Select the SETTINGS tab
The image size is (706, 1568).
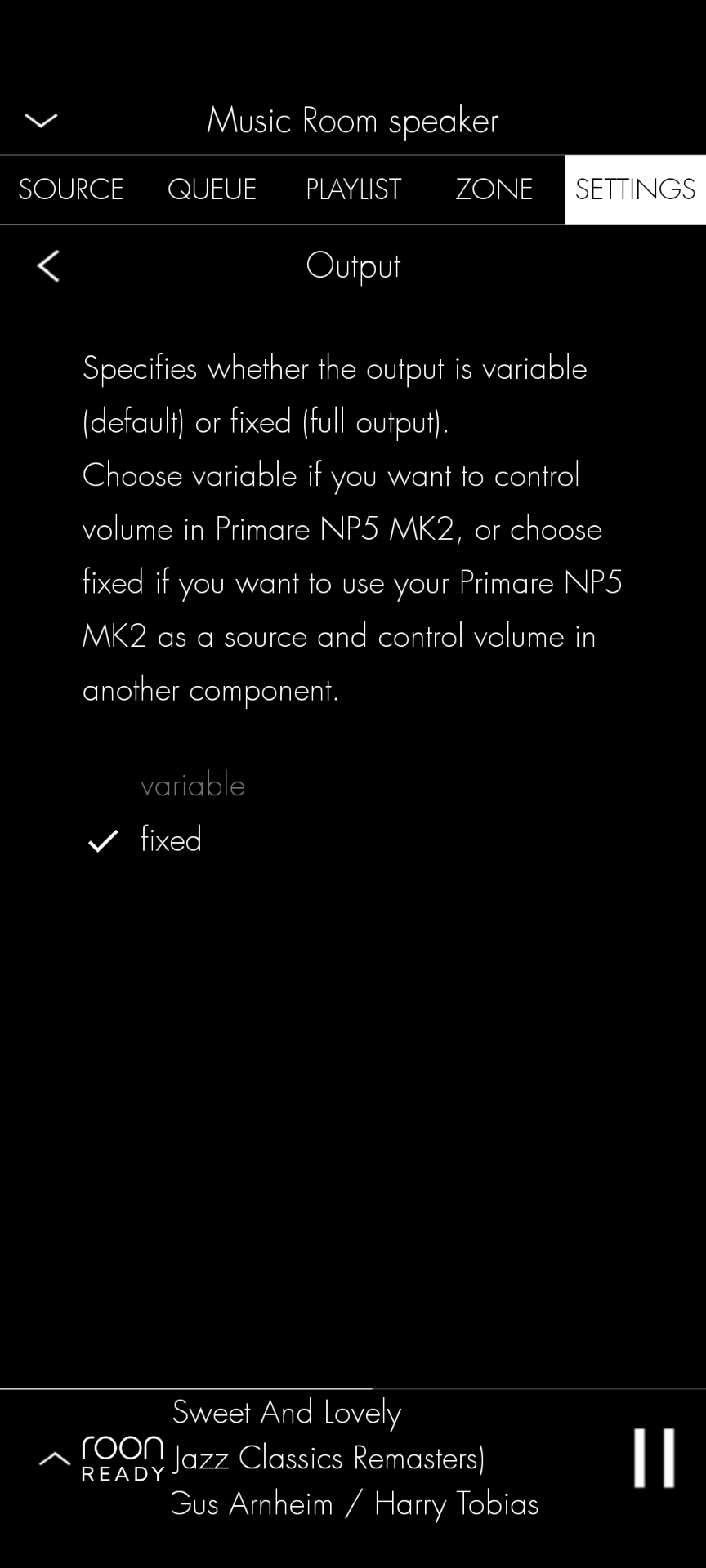(635, 189)
